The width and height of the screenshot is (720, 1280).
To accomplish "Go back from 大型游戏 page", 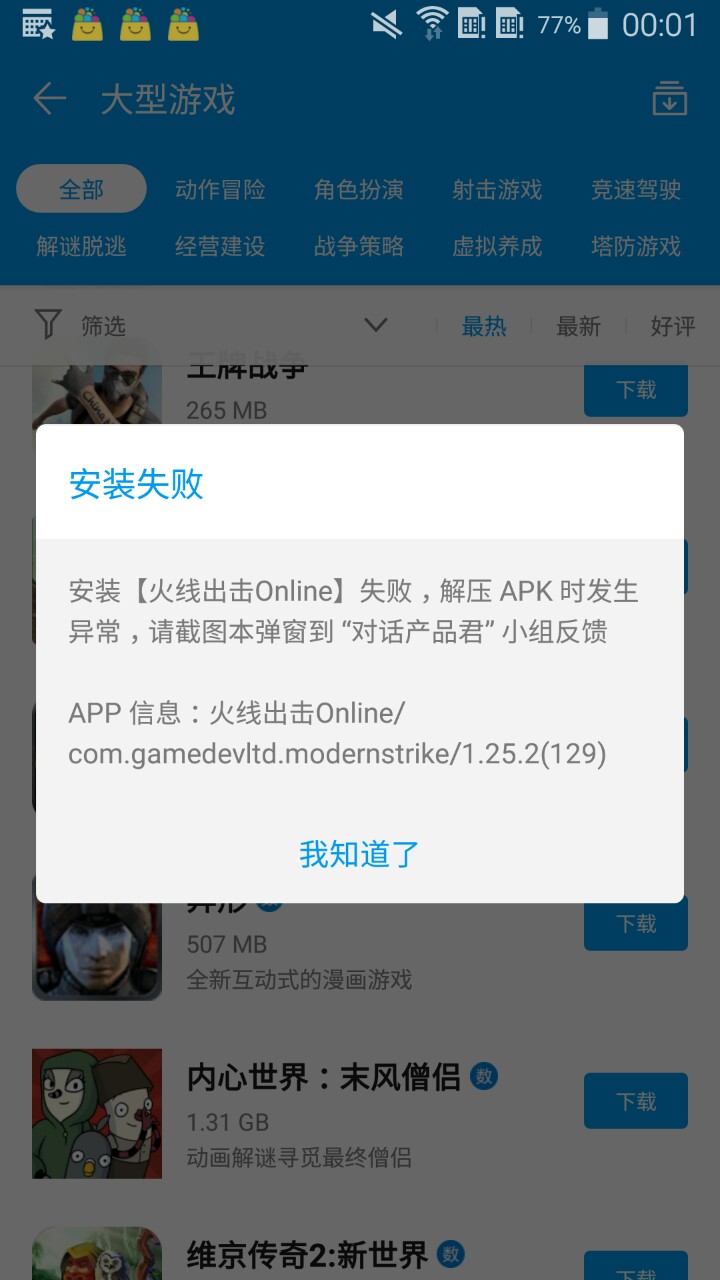I will [49, 99].
